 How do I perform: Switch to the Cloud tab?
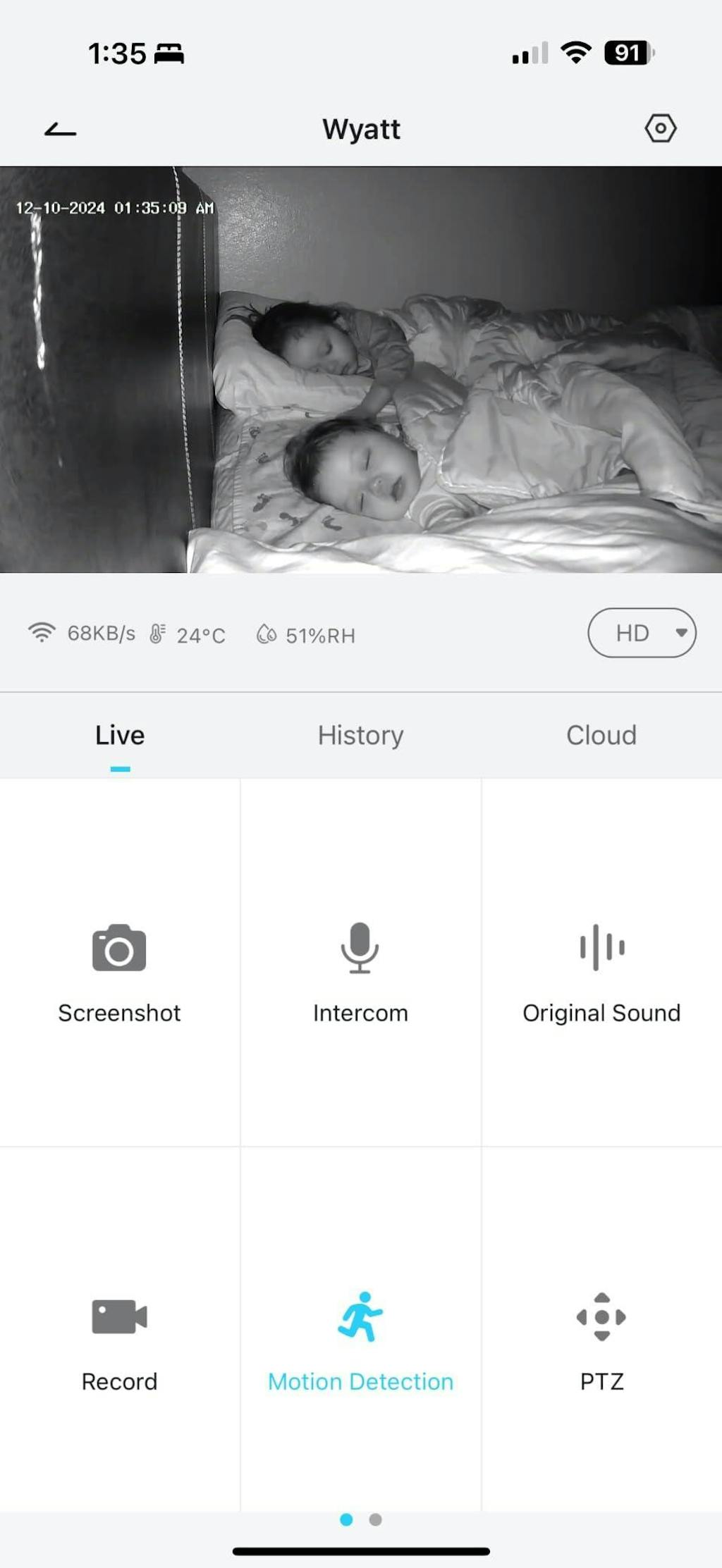[x=601, y=735]
